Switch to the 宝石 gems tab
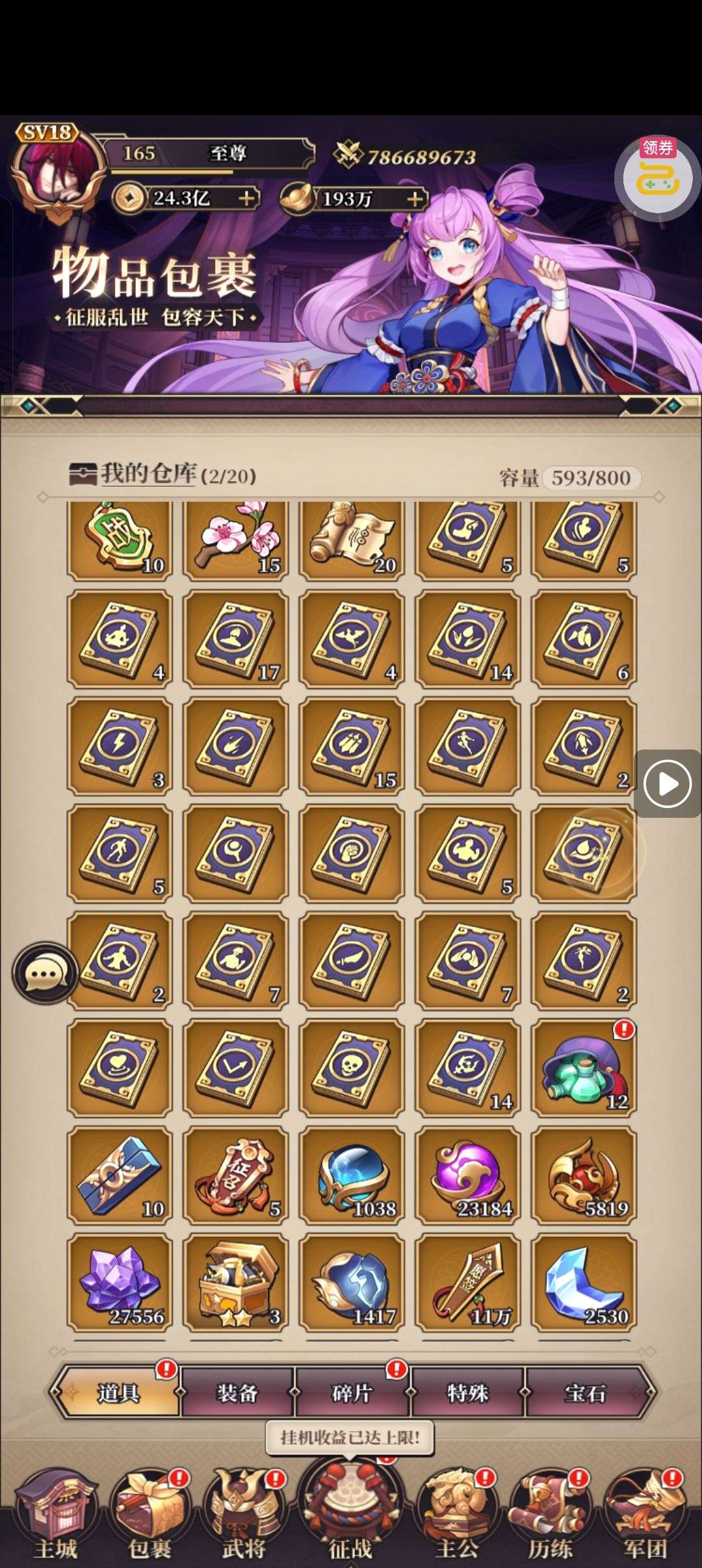 point(584,1393)
